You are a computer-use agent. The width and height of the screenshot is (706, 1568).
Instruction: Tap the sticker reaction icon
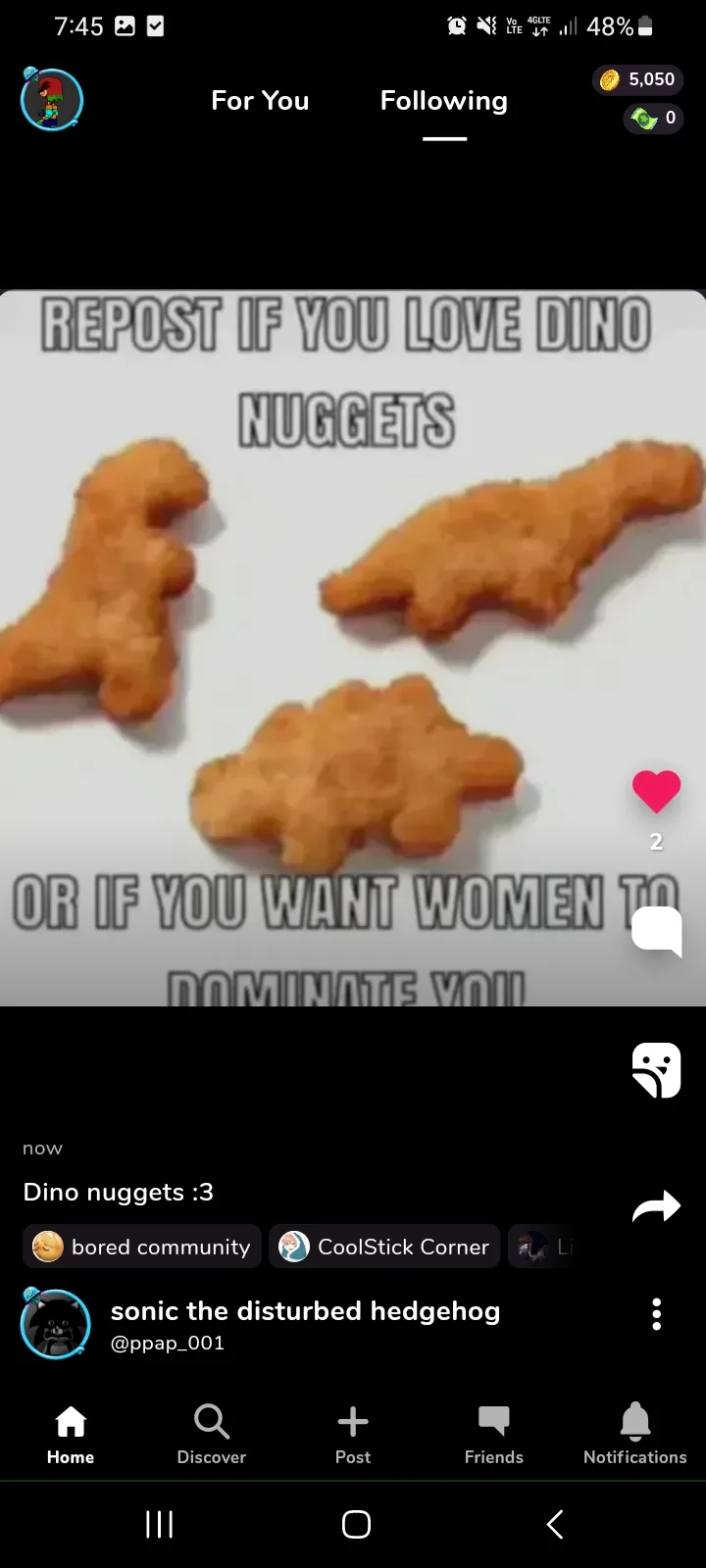[x=656, y=1070]
